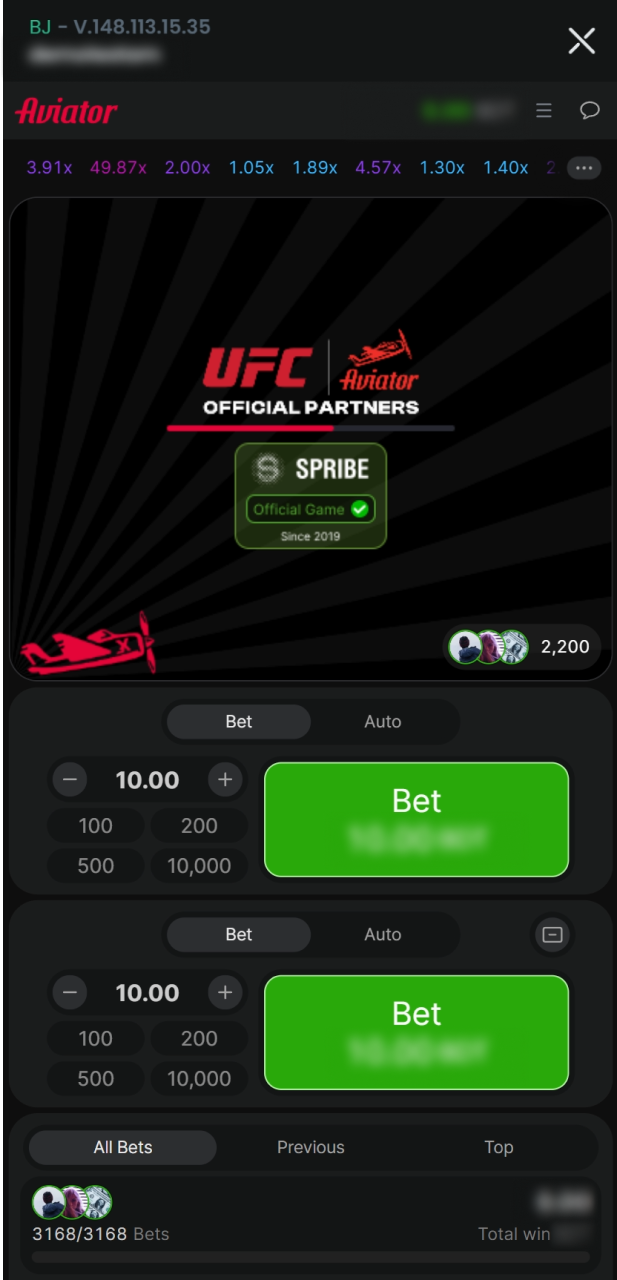Switch to the Top tab
The width and height of the screenshot is (617, 1280).
click(498, 1147)
